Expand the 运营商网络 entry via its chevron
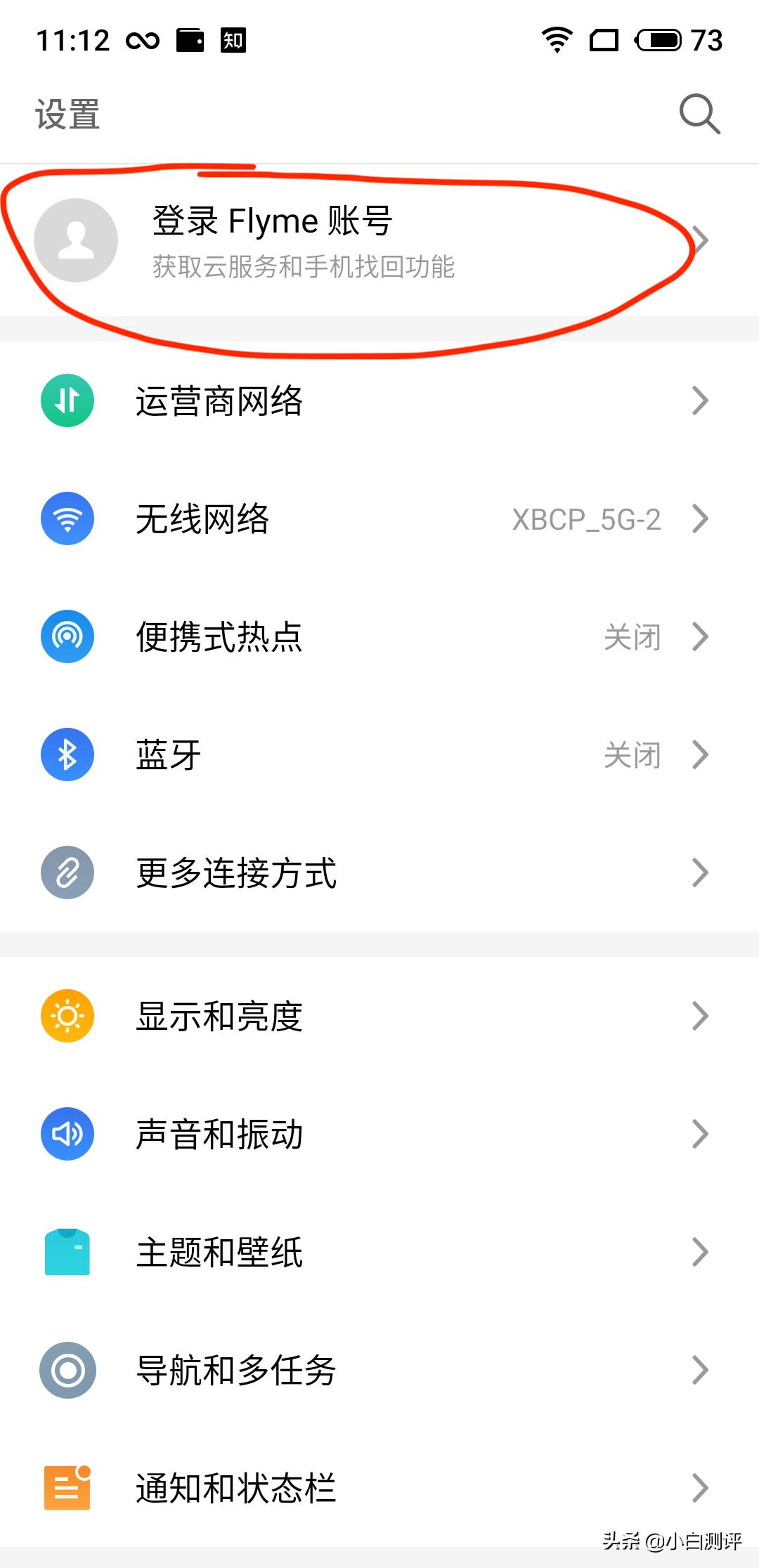Viewport: 759px width, 1568px height. (x=701, y=400)
